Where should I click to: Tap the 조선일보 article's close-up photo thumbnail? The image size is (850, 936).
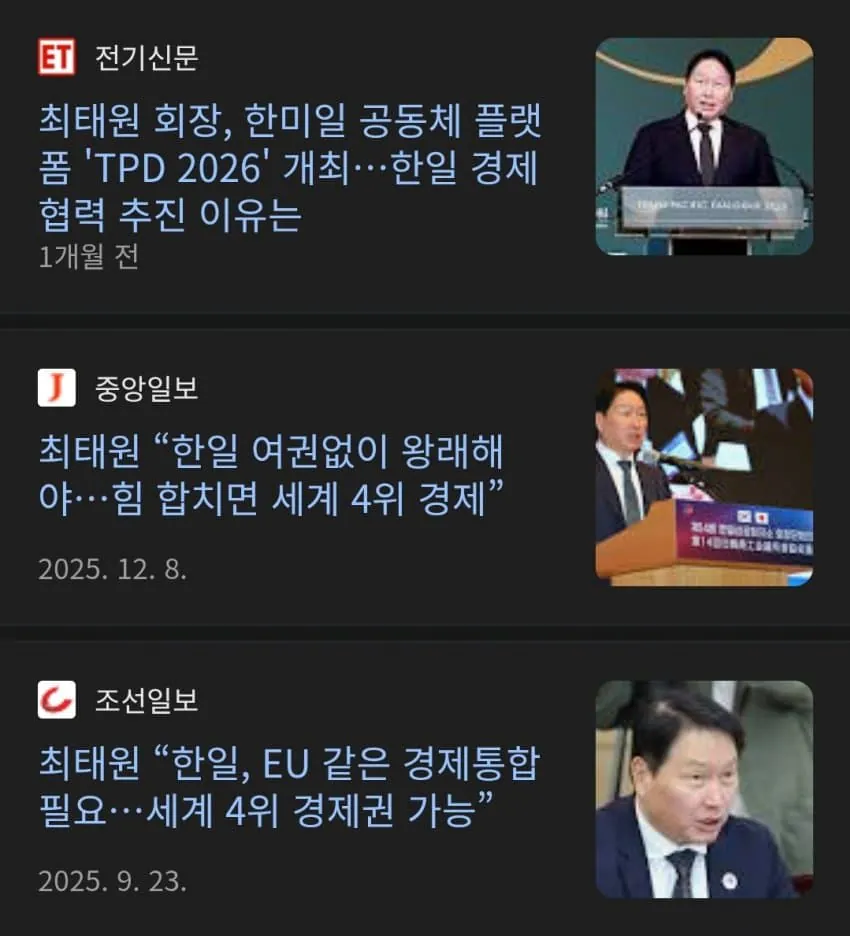tap(704, 789)
